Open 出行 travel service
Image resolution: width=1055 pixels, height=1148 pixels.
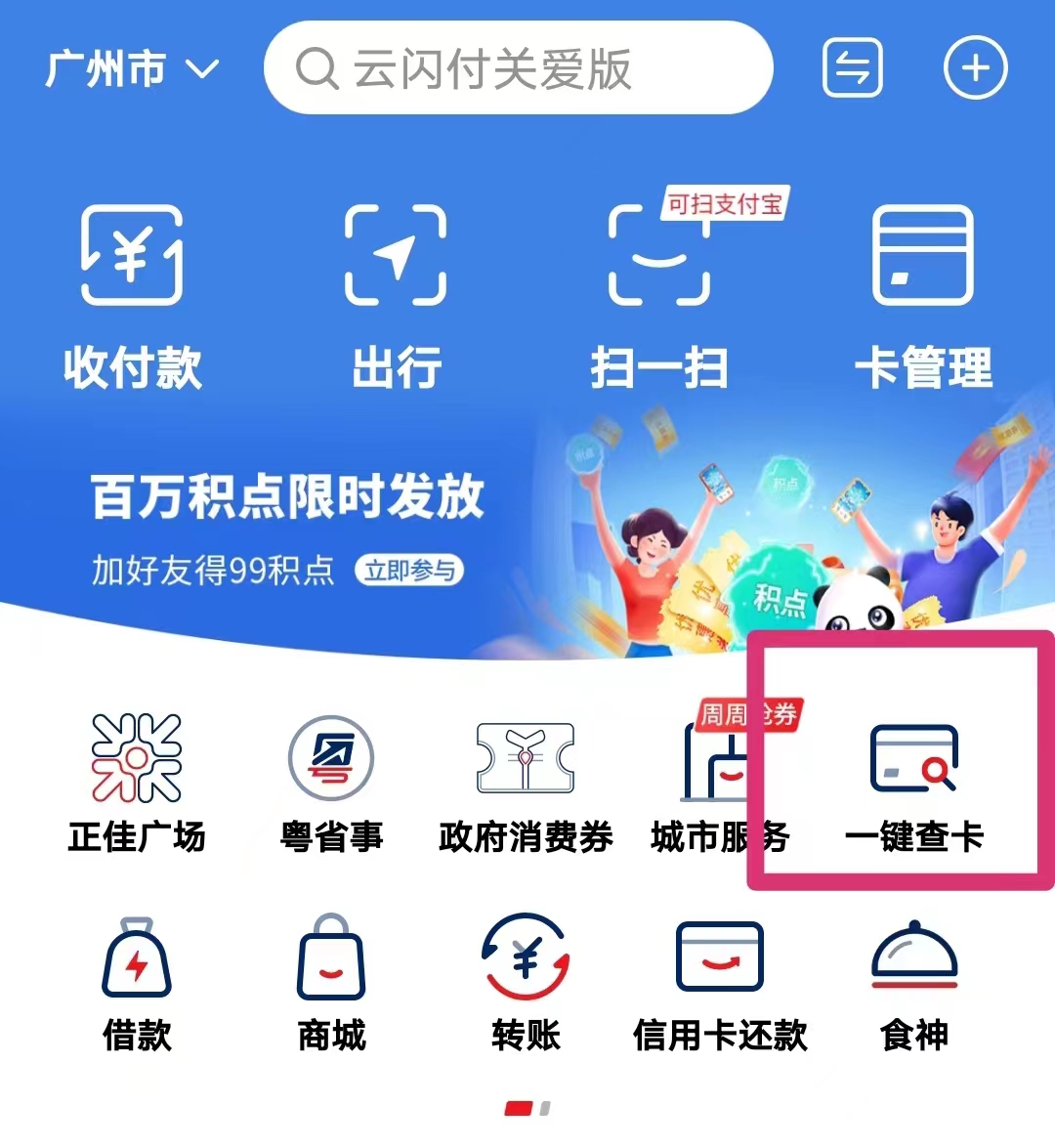(x=396, y=293)
